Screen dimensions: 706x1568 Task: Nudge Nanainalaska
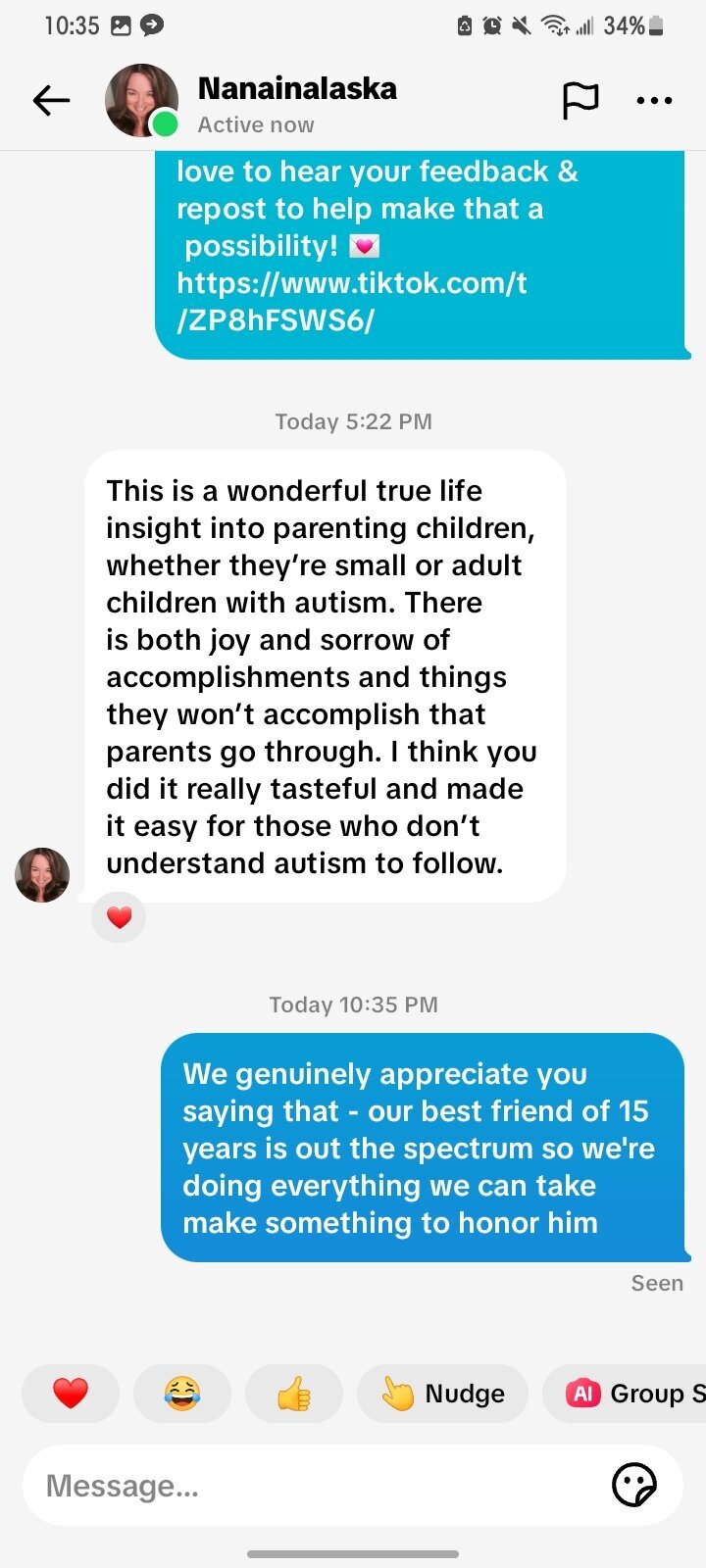coord(442,1393)
